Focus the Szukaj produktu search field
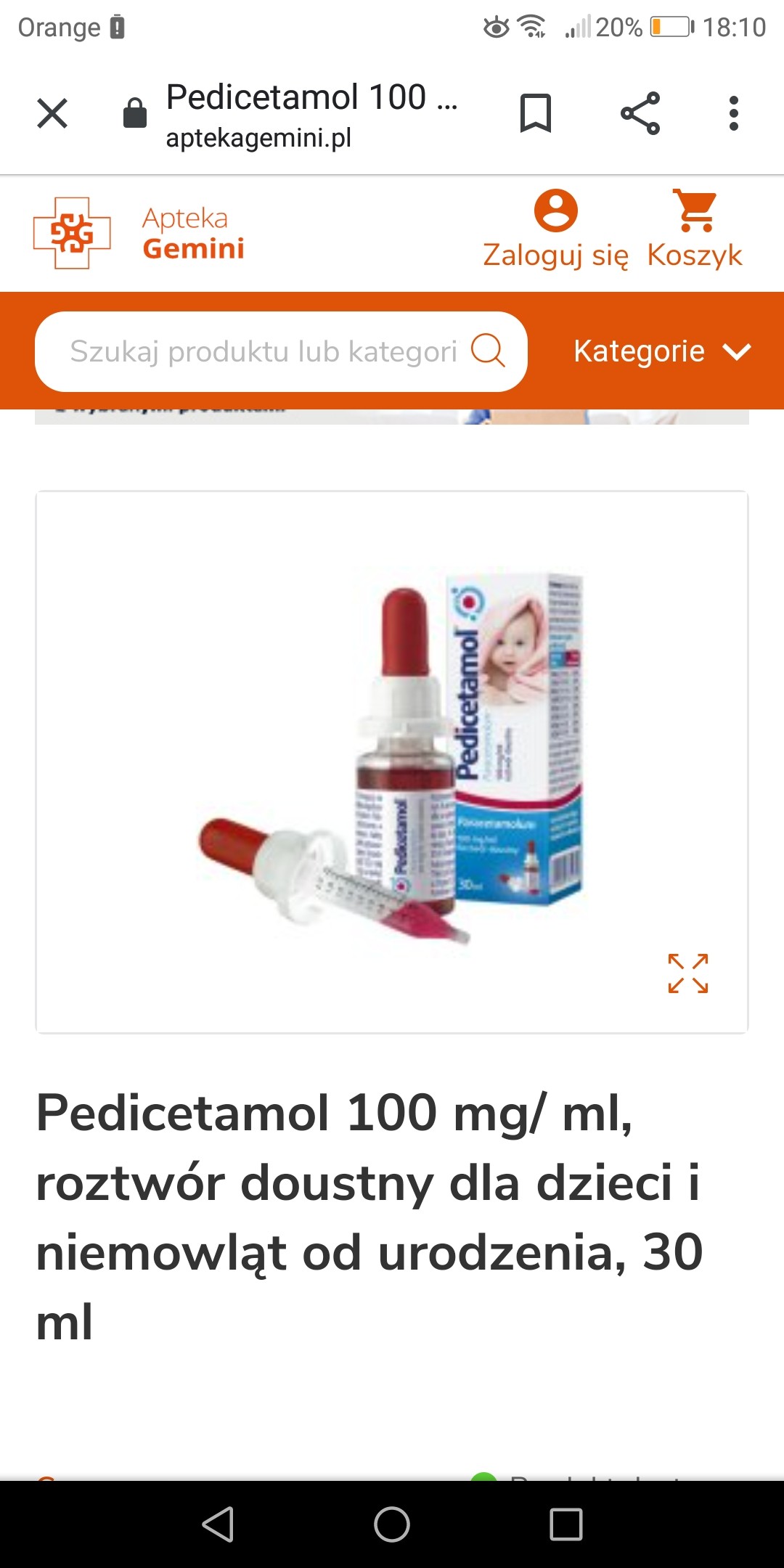The image size is (784, 1568). 263,352
